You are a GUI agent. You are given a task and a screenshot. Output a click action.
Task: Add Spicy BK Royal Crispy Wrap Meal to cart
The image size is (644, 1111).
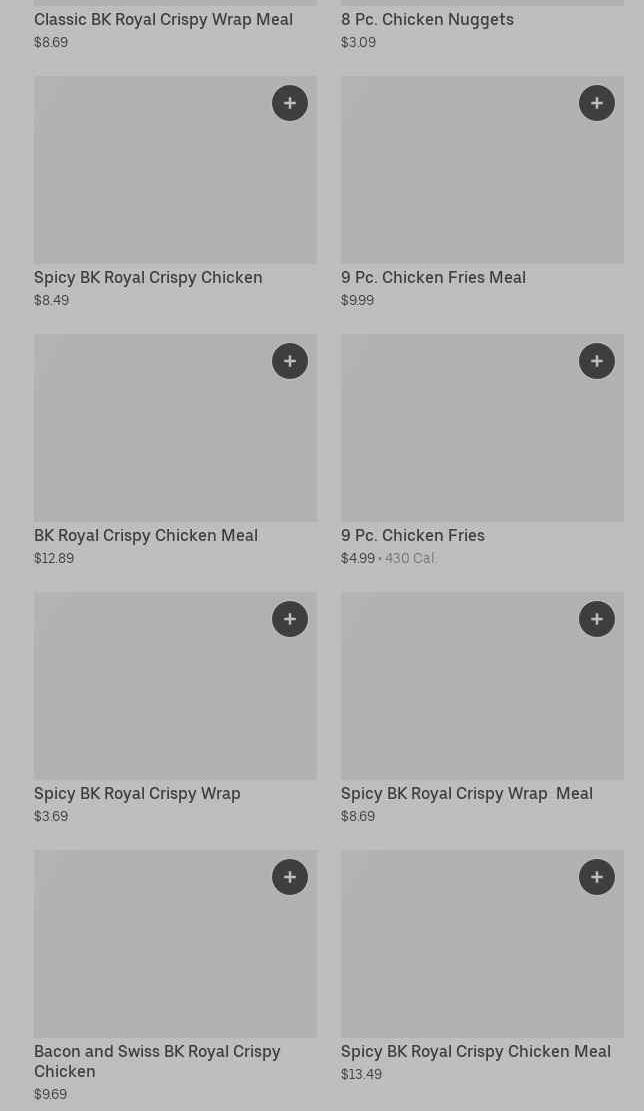(597, 619)
